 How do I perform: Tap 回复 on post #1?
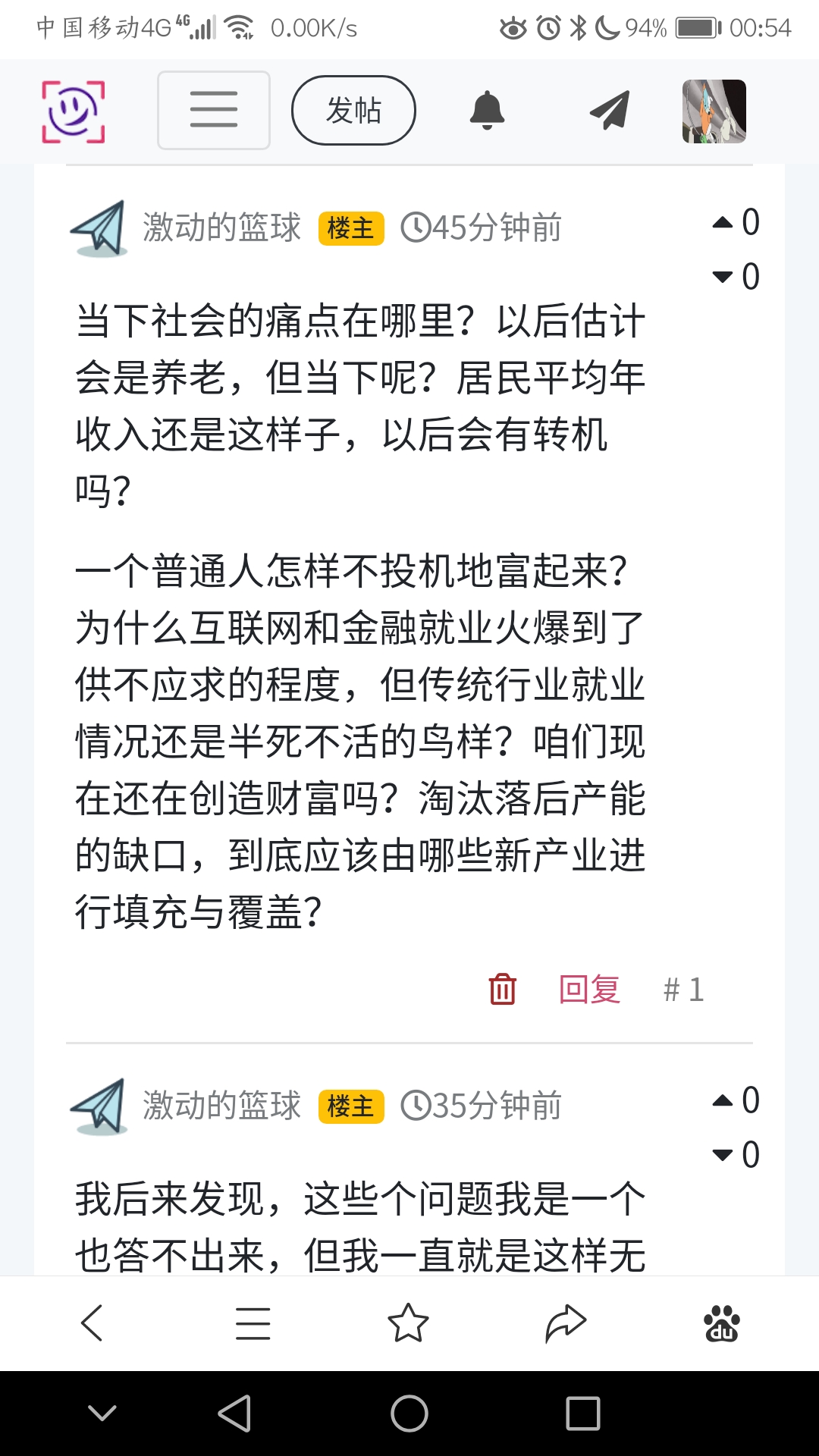pyautogui.click(x=589, y=990)
